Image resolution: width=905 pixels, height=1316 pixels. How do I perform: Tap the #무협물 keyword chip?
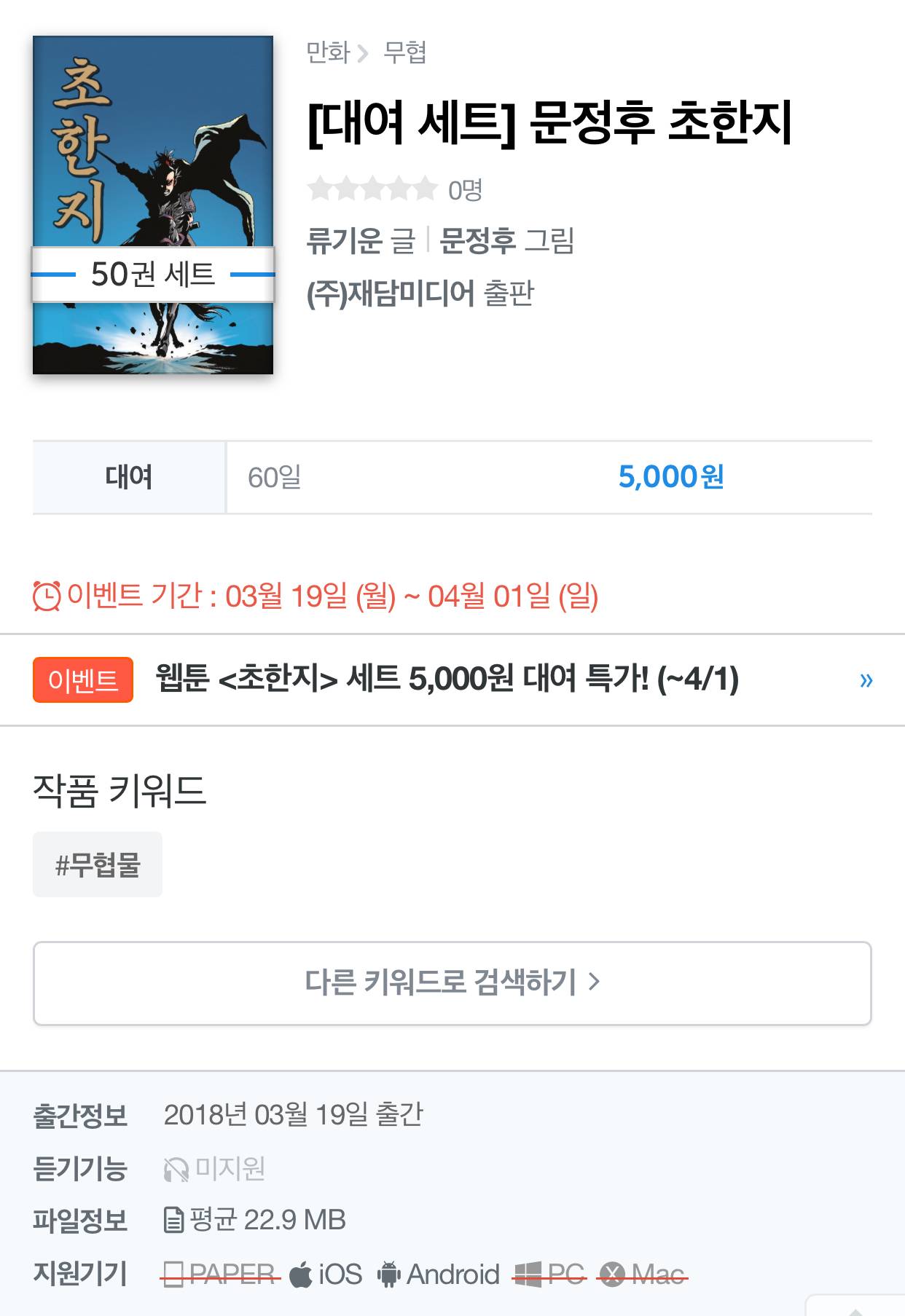point(98,864)
